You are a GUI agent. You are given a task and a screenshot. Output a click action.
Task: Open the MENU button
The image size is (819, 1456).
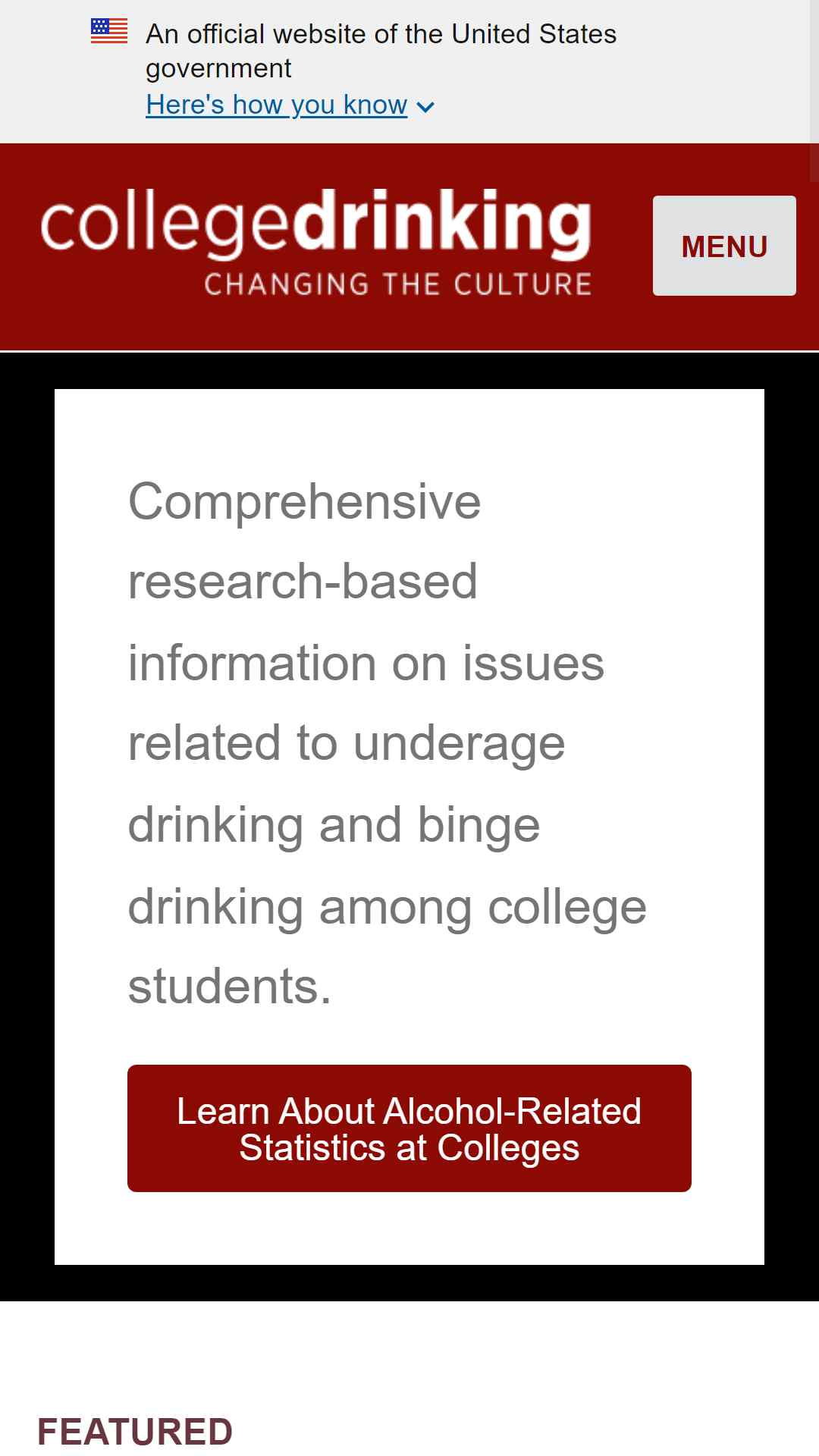724,246
